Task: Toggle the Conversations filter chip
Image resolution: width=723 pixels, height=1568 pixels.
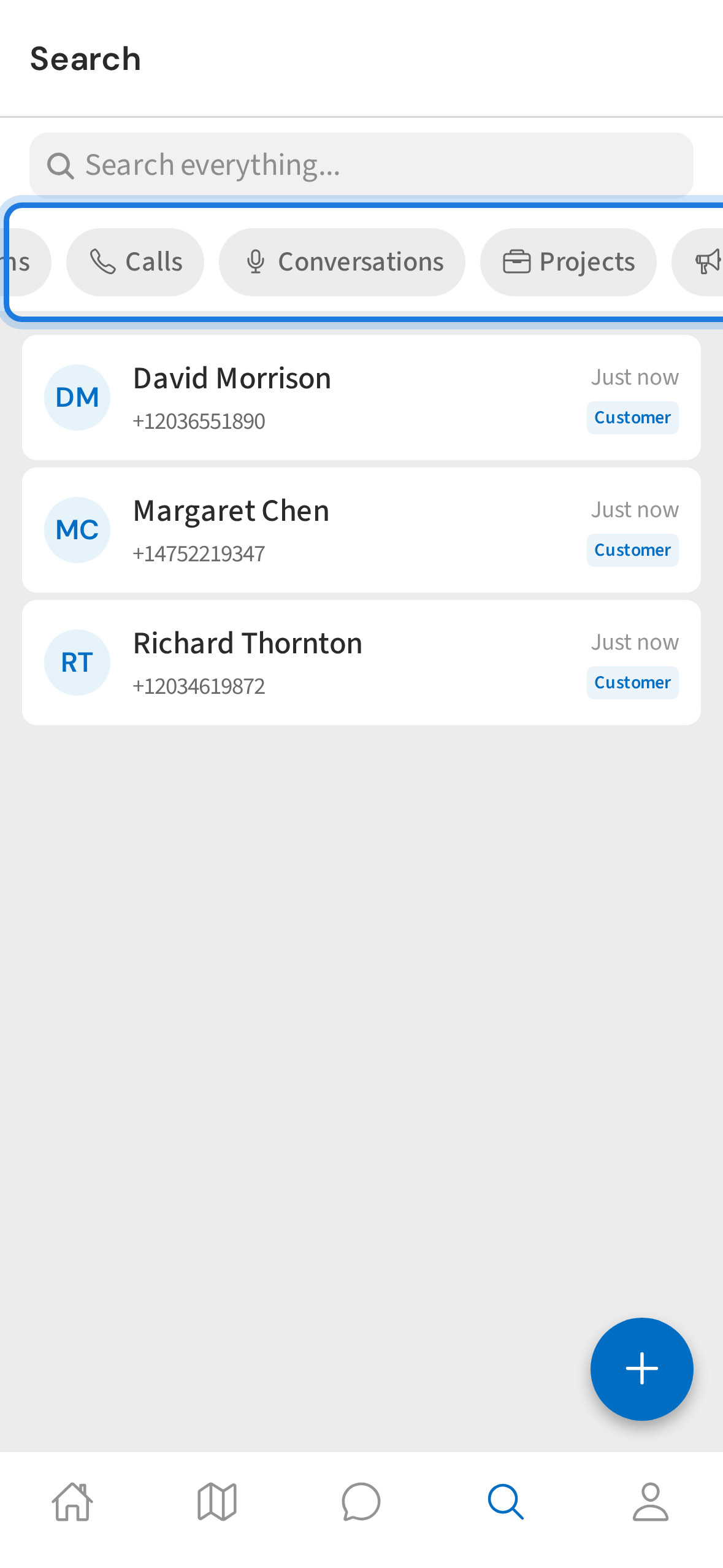Action: point(342,261)
